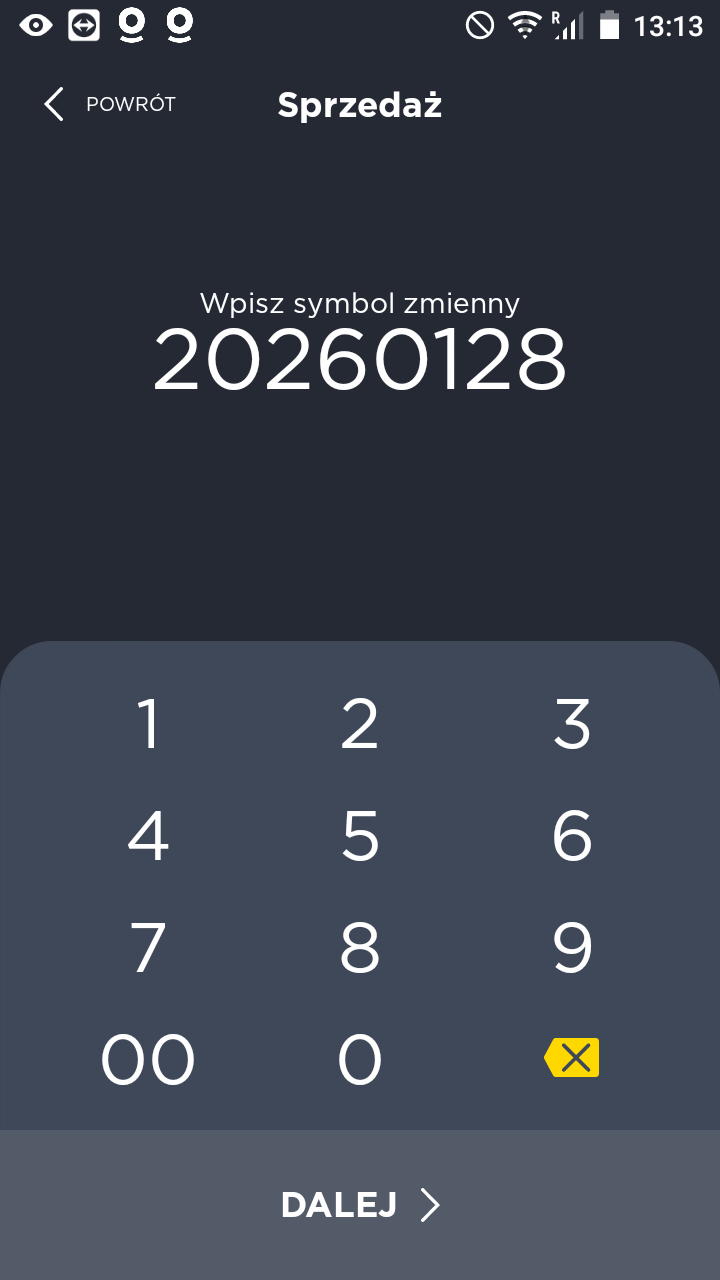This screenshot has width=720, height=1280.
Task: Go back using the Powrót arrow
Action: click(x=55, y=104)
